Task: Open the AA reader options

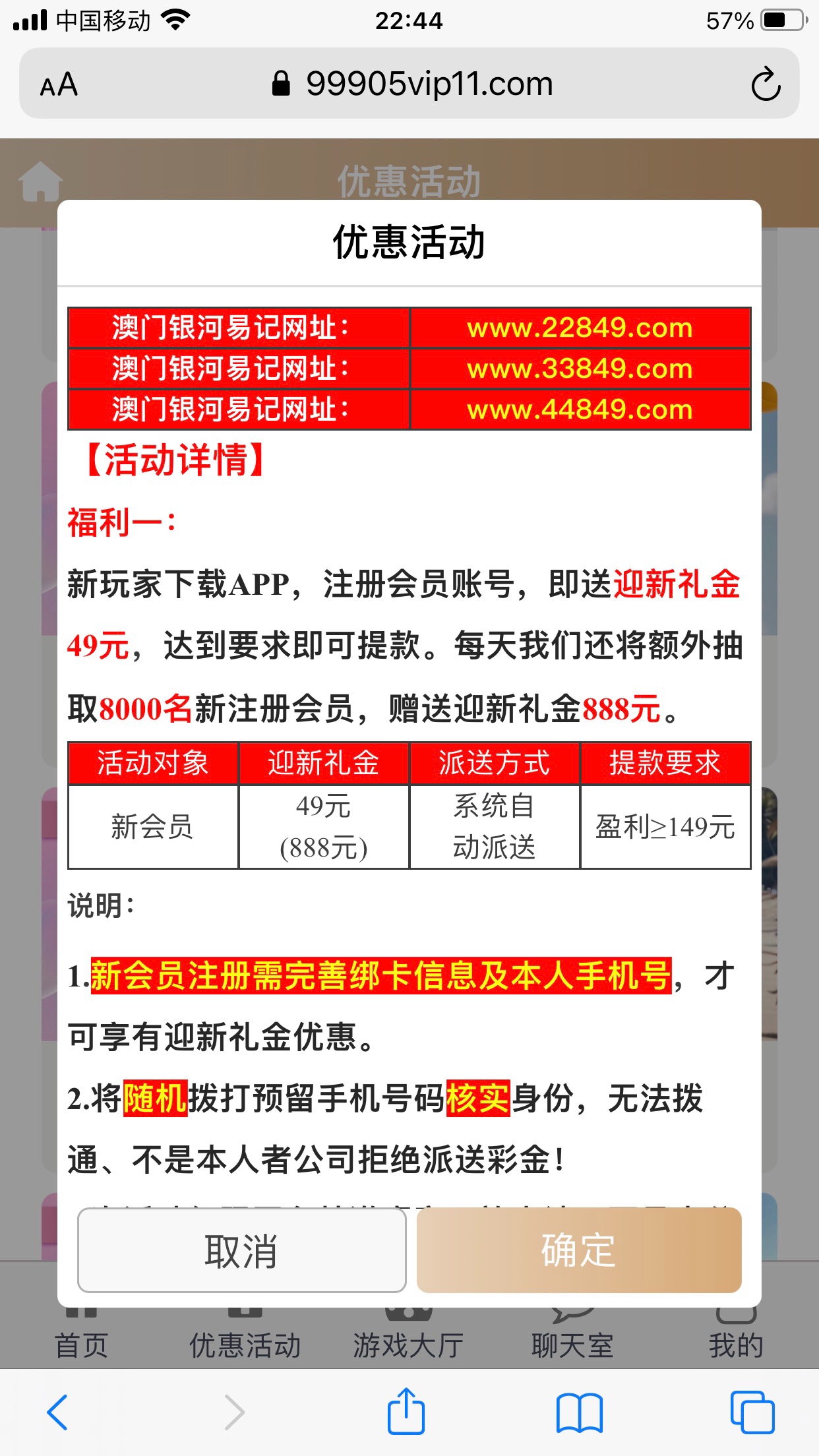Action: point(59,84)
